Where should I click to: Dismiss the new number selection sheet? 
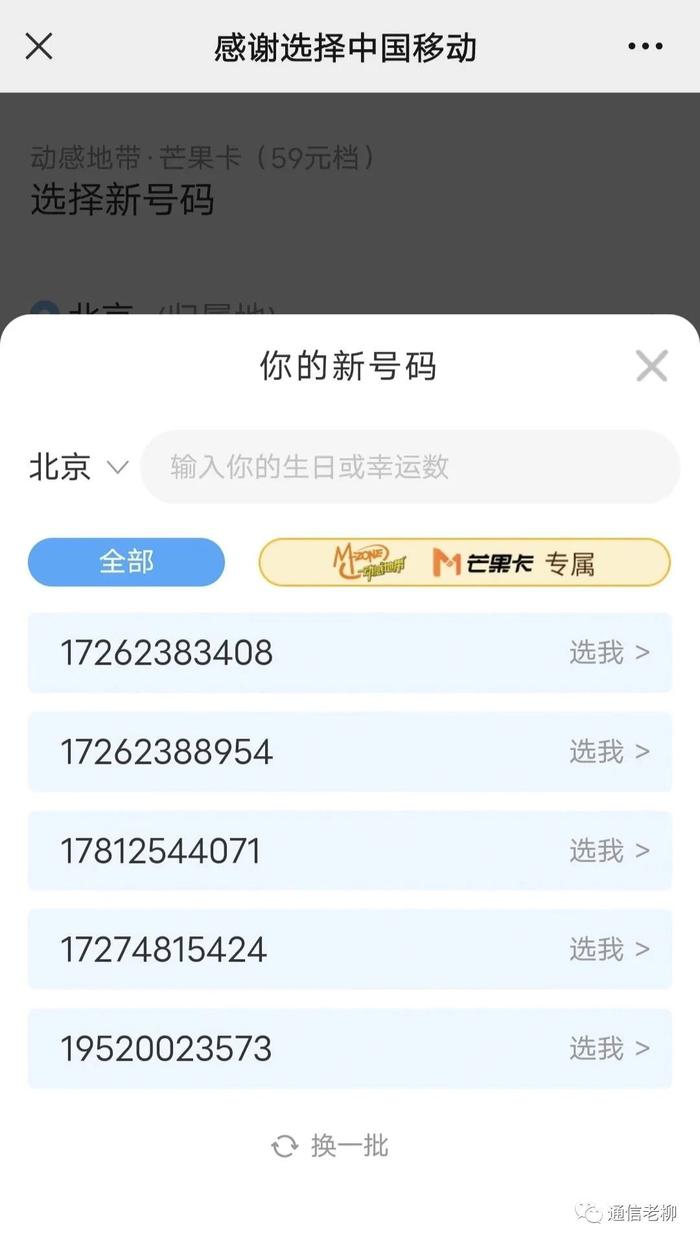[652, 366]
